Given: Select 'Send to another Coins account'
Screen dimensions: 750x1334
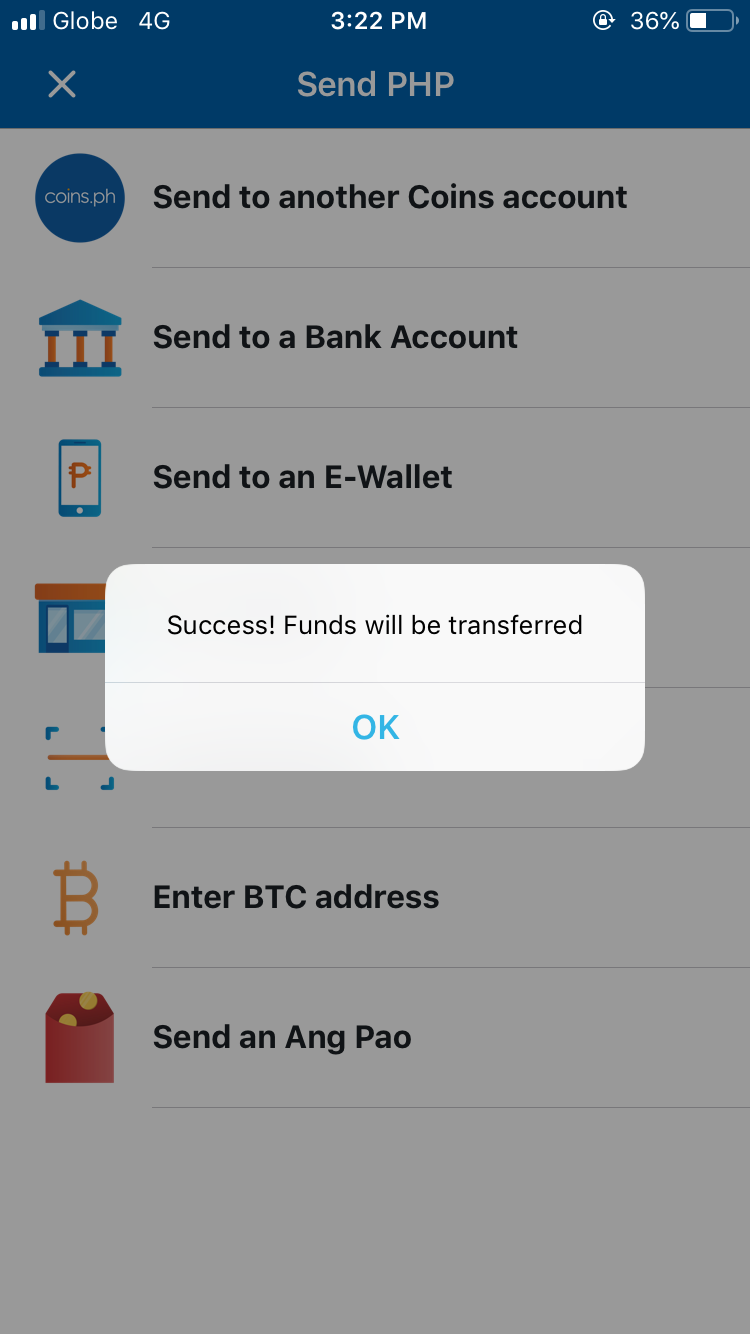Looking at the screenshot, I should click(x=389, y=197).
